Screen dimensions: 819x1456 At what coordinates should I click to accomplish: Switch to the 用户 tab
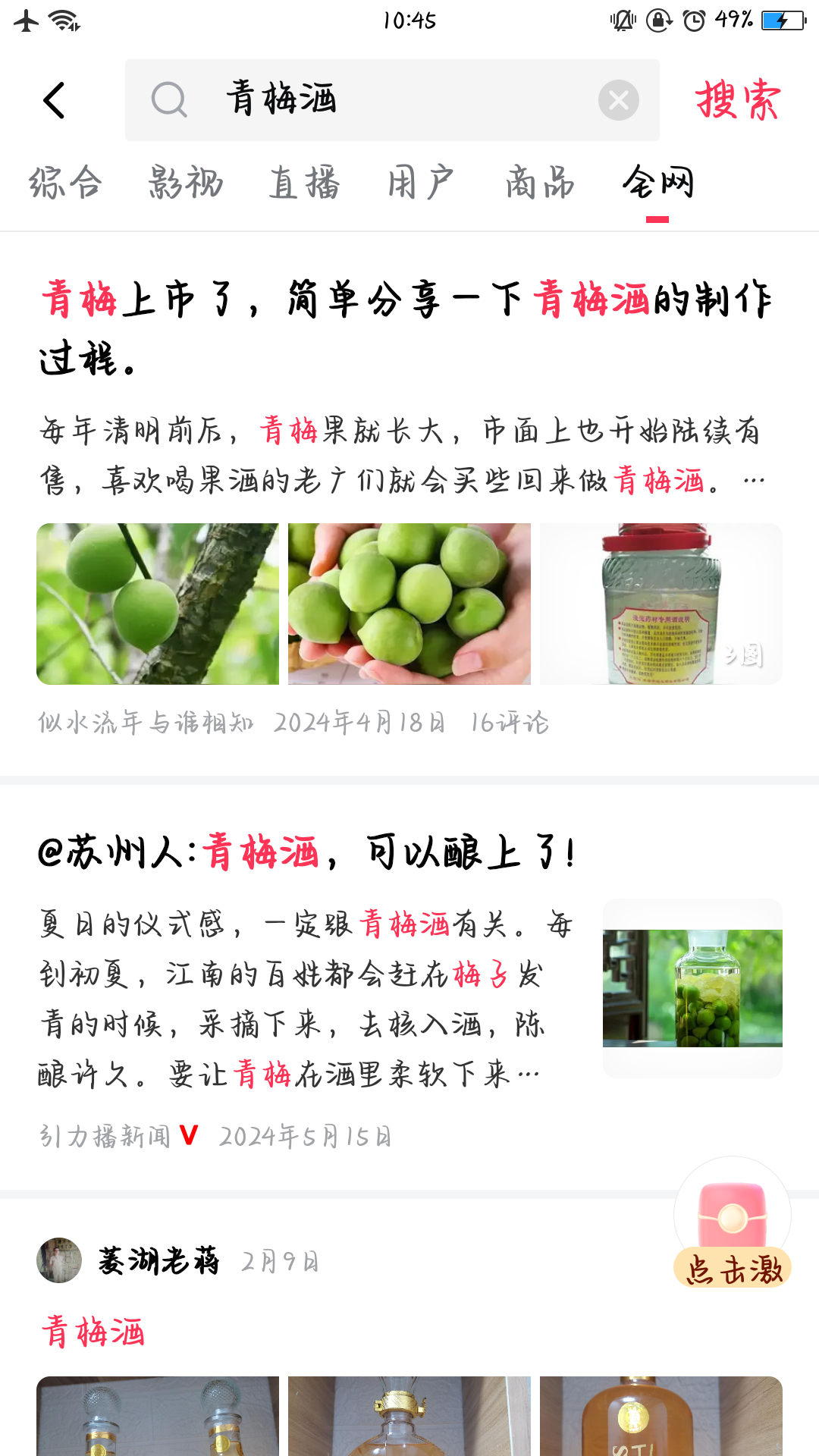(x=421, y=184)
